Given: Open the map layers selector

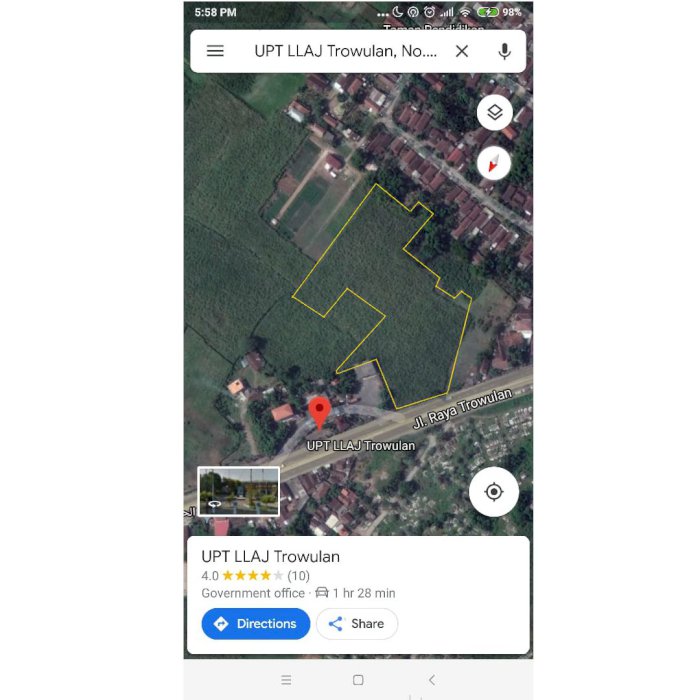Looking at the screenshot, I should click(494, 113).
